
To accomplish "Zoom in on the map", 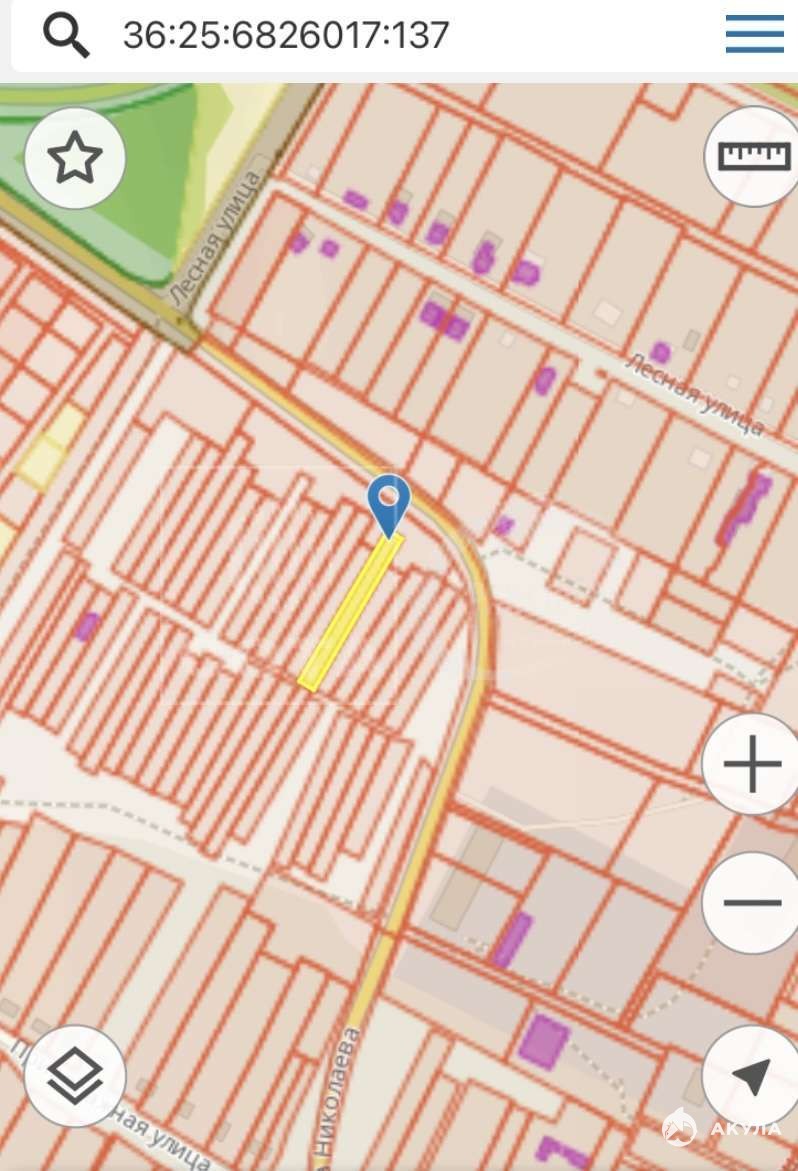I will (x=752, y=765).
